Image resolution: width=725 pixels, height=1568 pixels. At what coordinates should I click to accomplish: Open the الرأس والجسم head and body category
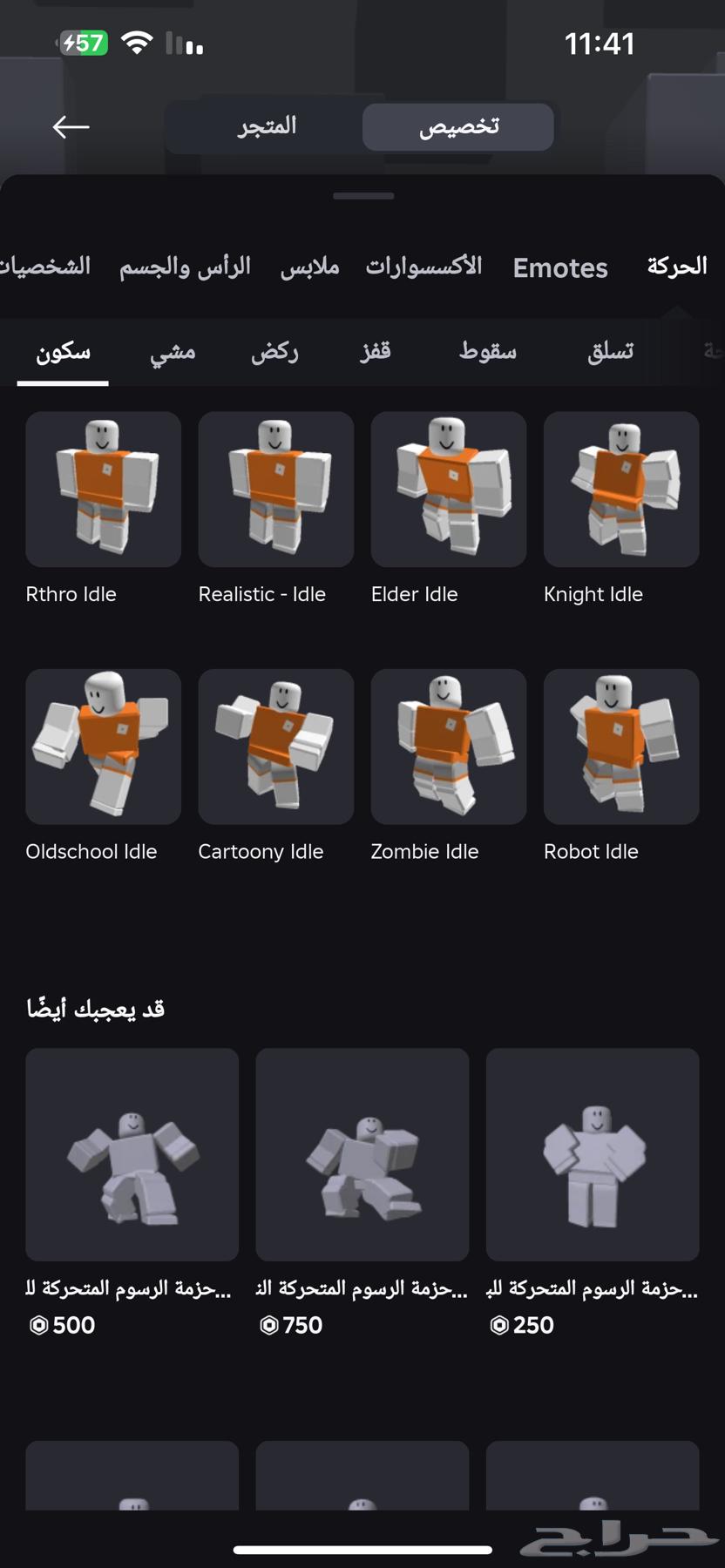pyautogui.click(x=184, y=267)
